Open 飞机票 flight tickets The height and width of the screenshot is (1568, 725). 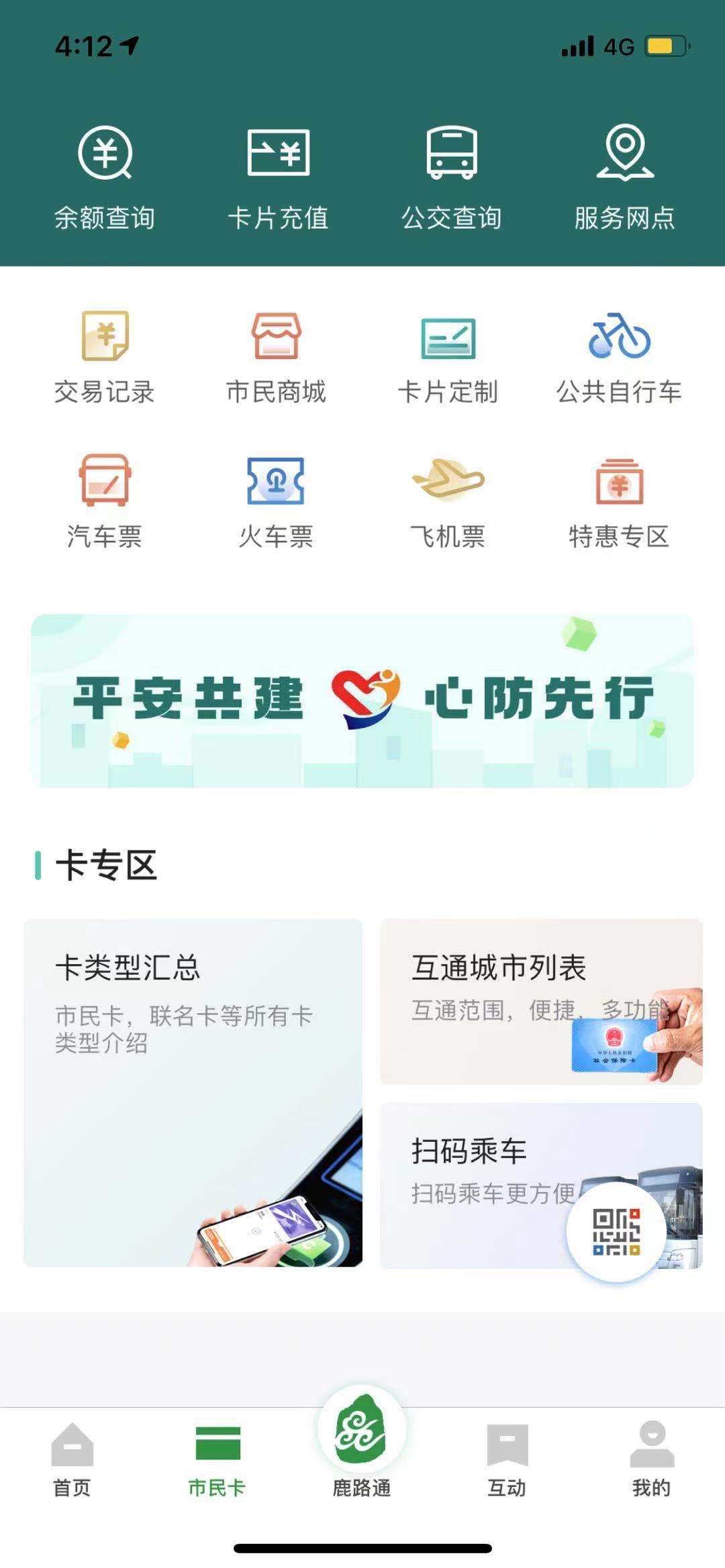(448, 501)
